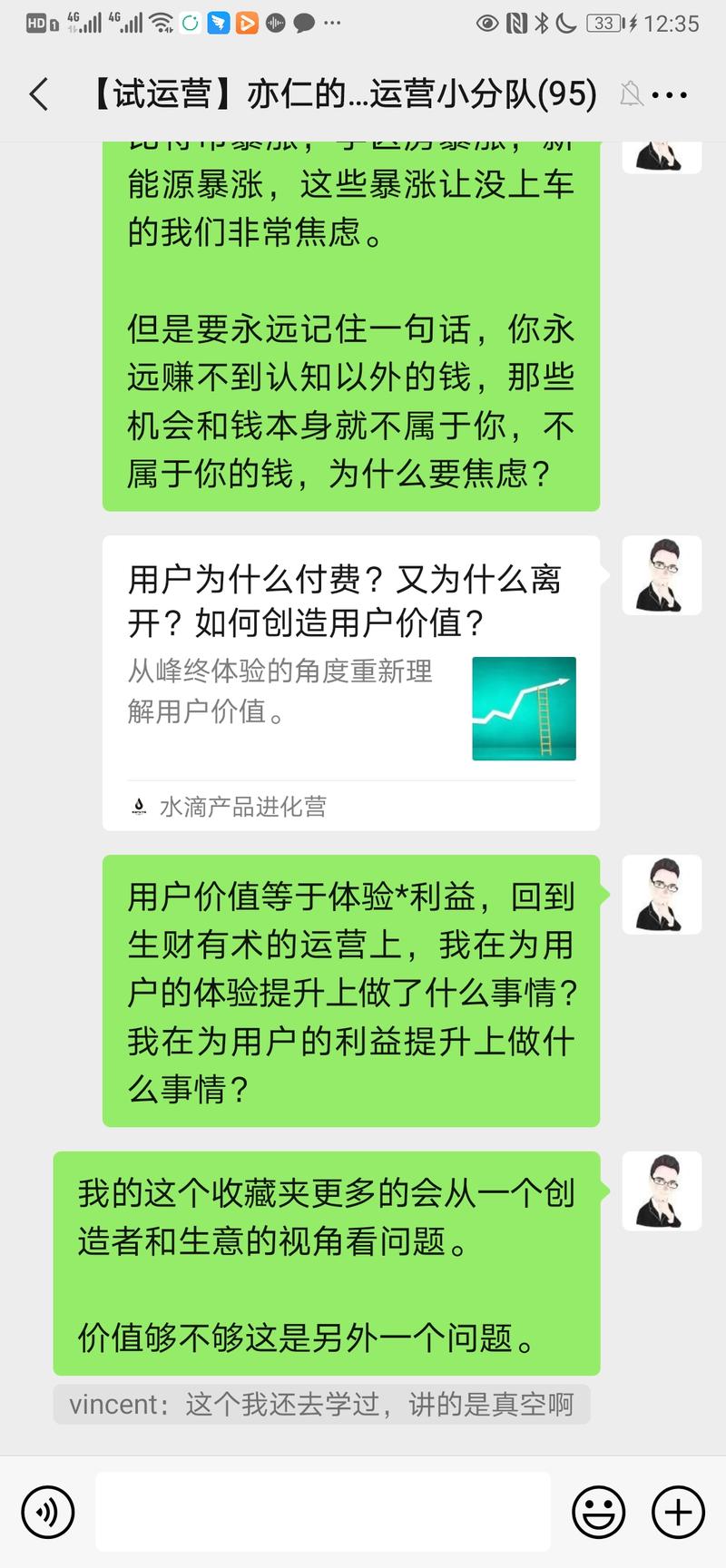The height and width of the screenshot is (1568, 726).
Task: Tap the plus icon to open attachments
Action: pos(675,1512)
